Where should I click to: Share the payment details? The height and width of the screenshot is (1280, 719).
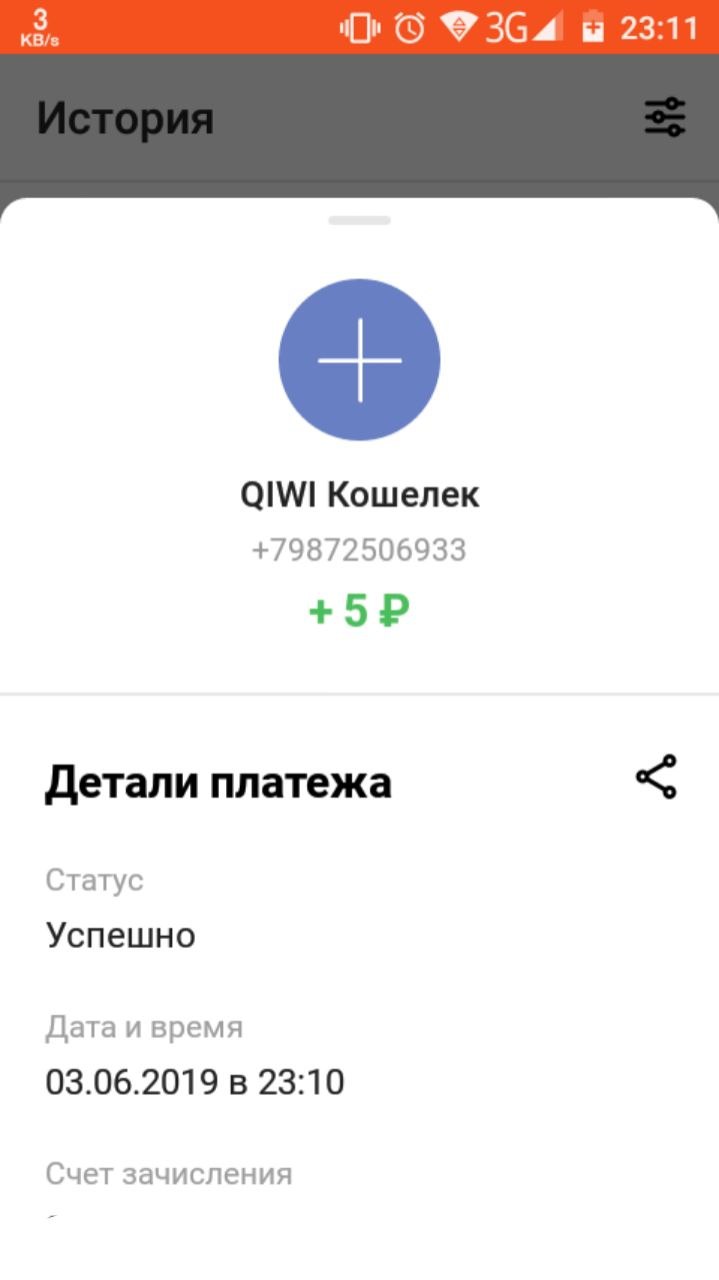656,777
